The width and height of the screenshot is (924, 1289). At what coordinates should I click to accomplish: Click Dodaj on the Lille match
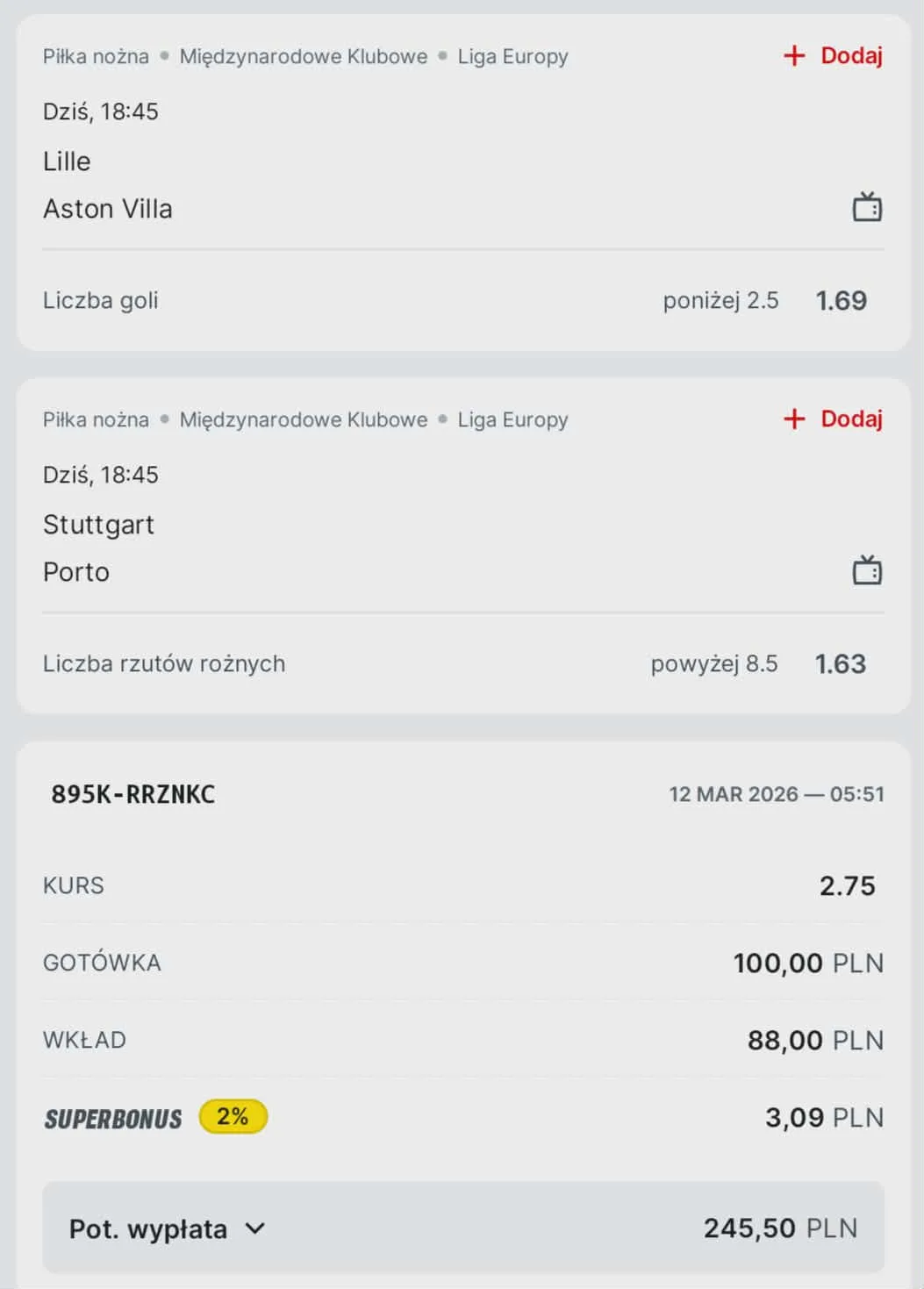click(x=849, y=55)
